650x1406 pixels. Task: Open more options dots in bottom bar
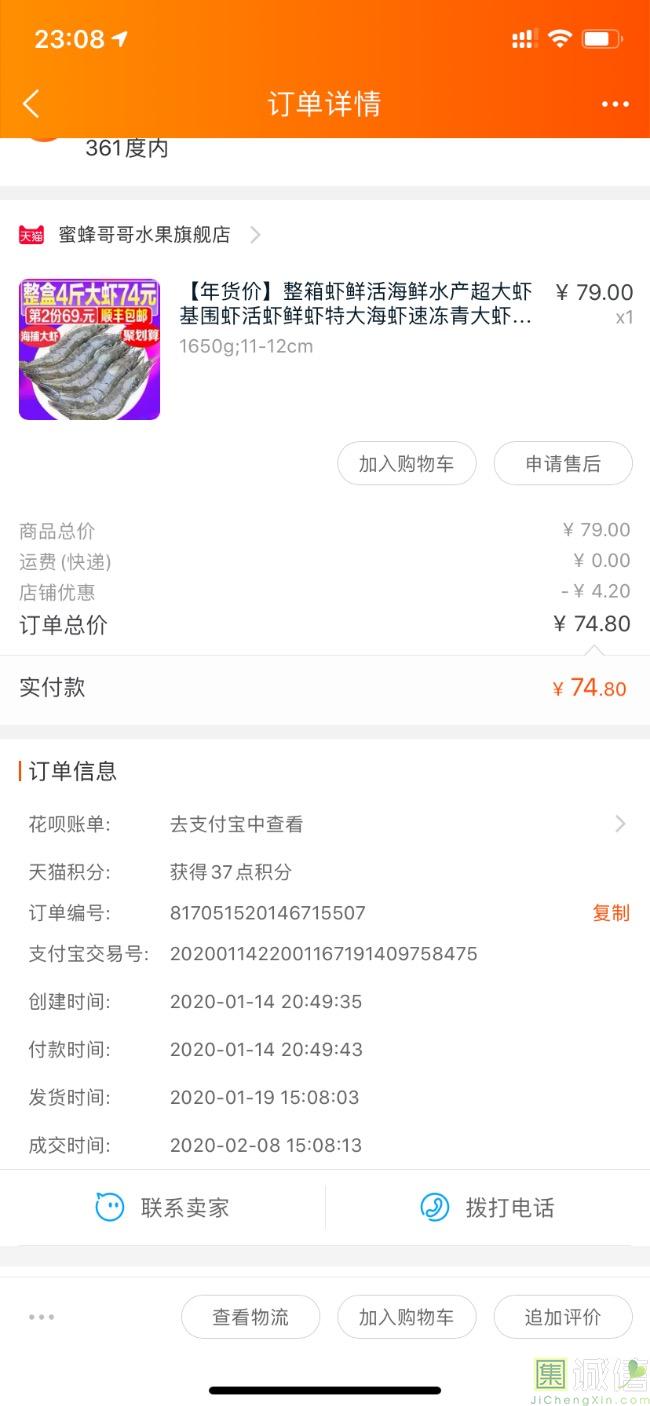(x=42, y=1317)
